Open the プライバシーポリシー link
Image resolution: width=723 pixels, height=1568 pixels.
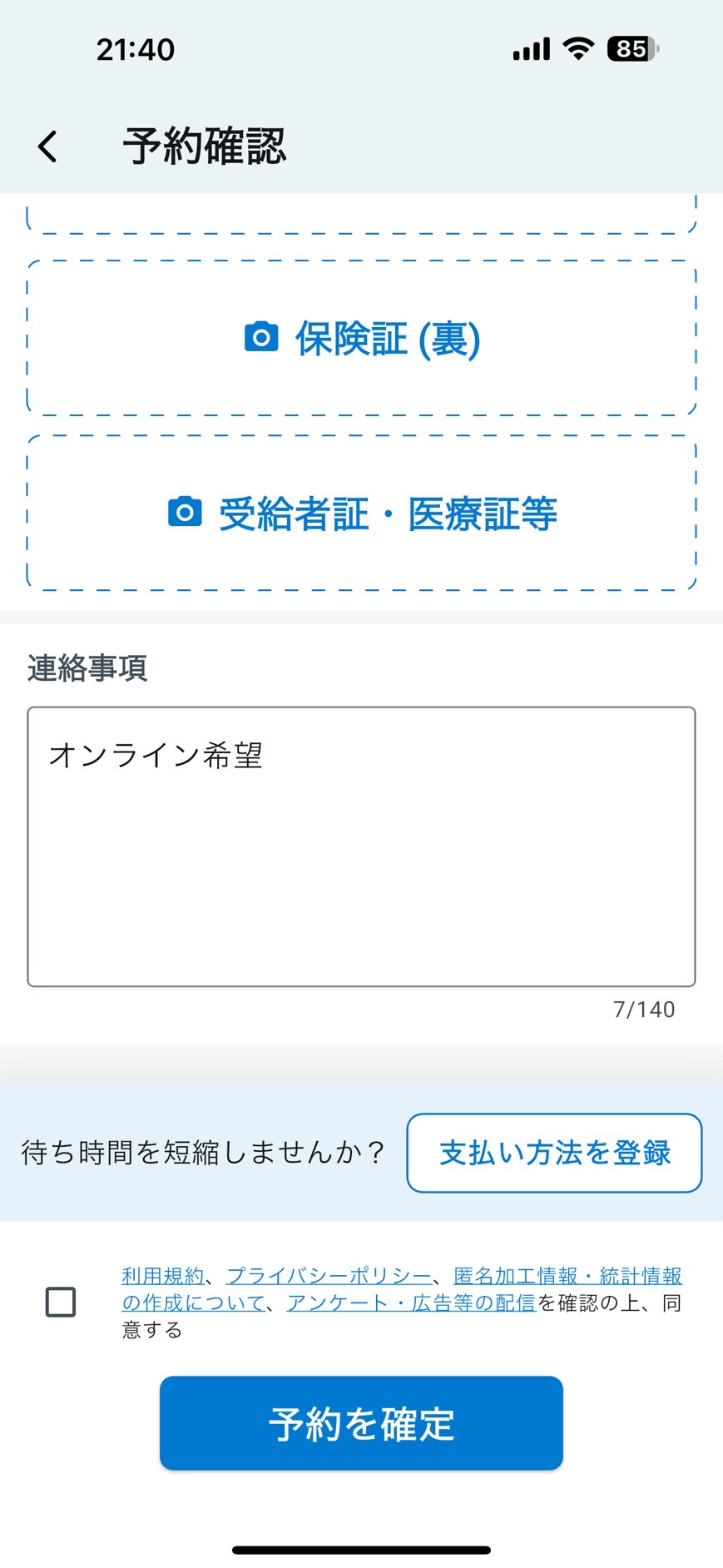[x=329, y=1276]
